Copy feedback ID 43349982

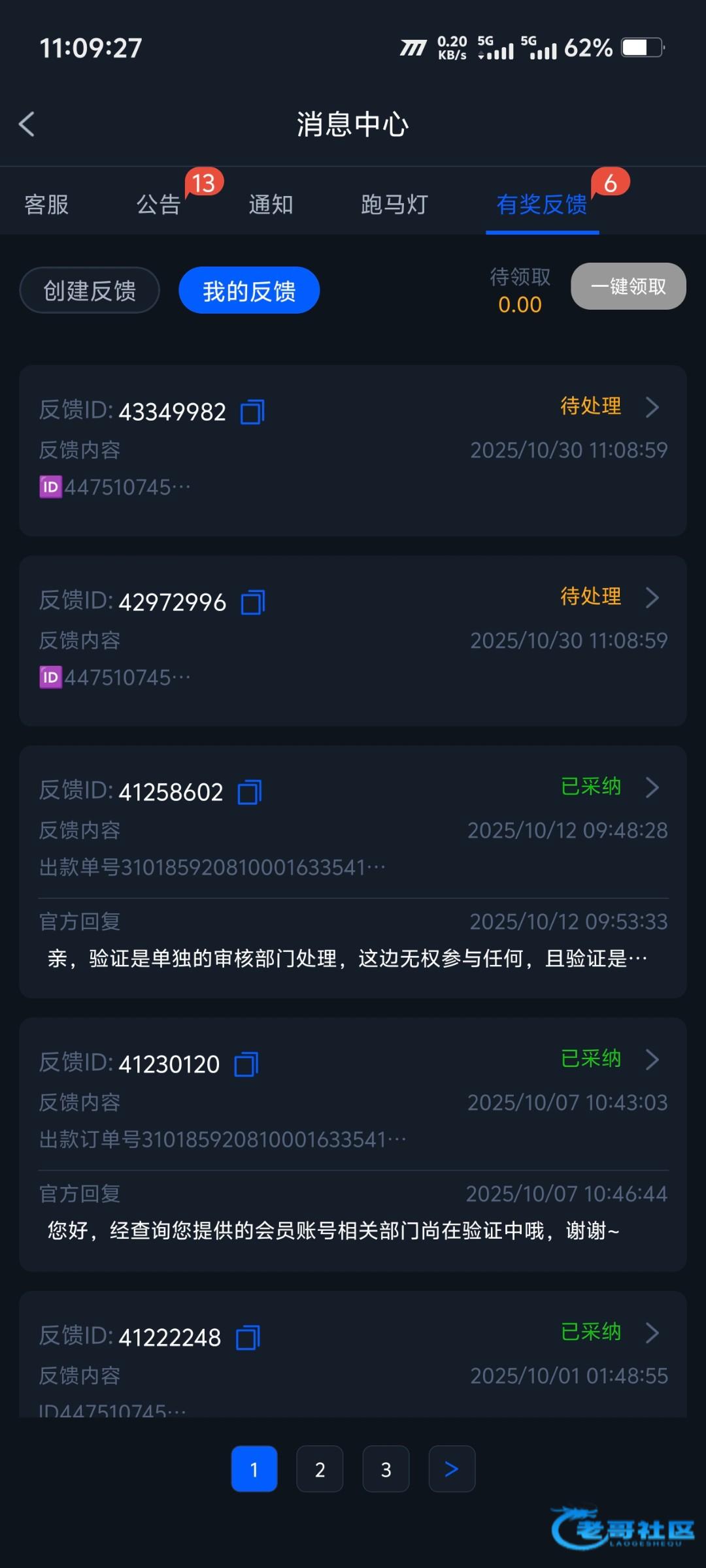point(252,412)
